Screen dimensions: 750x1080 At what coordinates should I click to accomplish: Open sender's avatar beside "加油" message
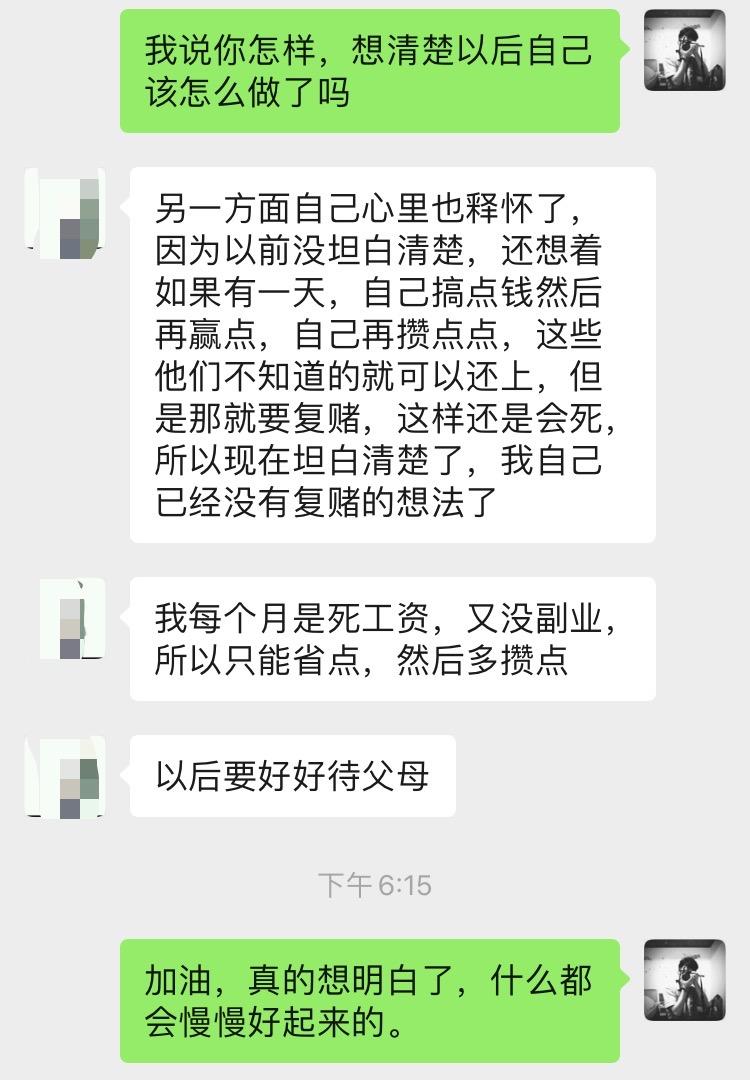[x=684, y=980]
